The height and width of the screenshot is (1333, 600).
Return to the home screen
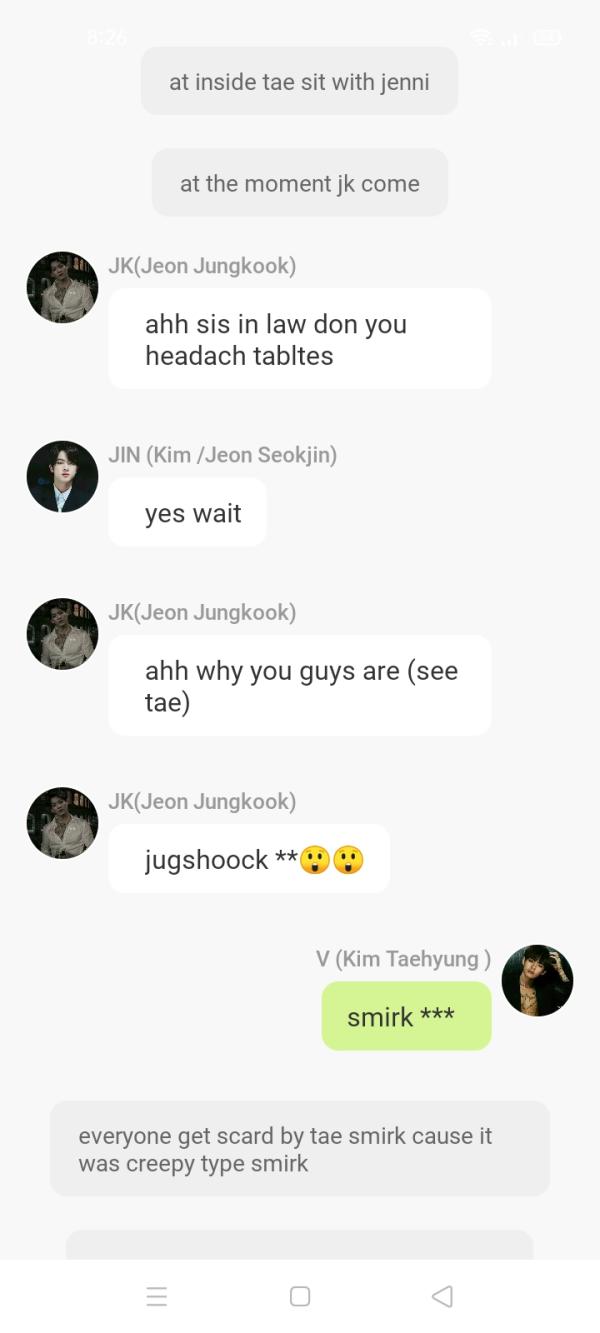coord(300,1296)
